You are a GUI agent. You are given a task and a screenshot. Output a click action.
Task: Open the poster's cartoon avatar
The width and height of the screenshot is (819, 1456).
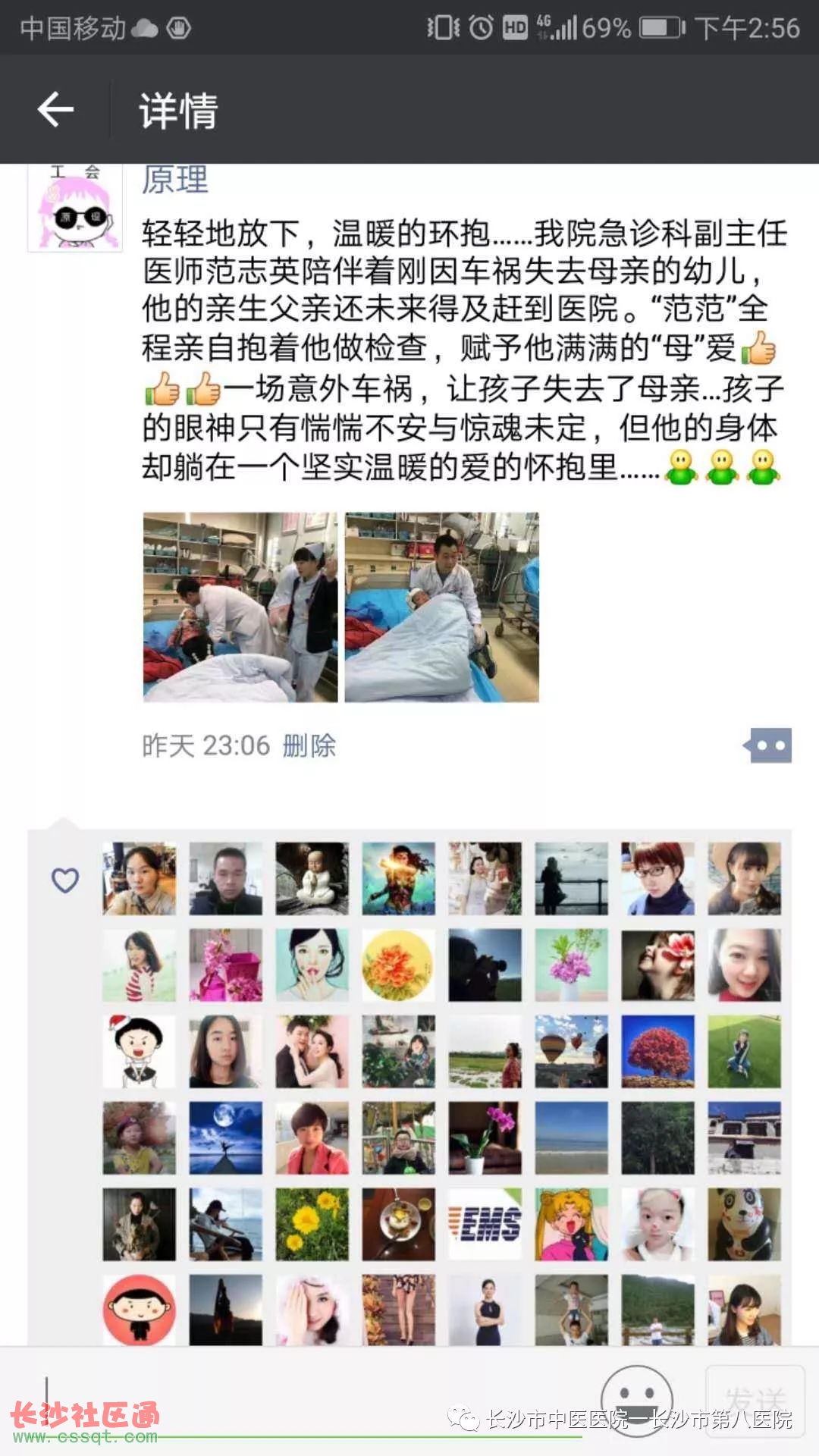[75, 208]
